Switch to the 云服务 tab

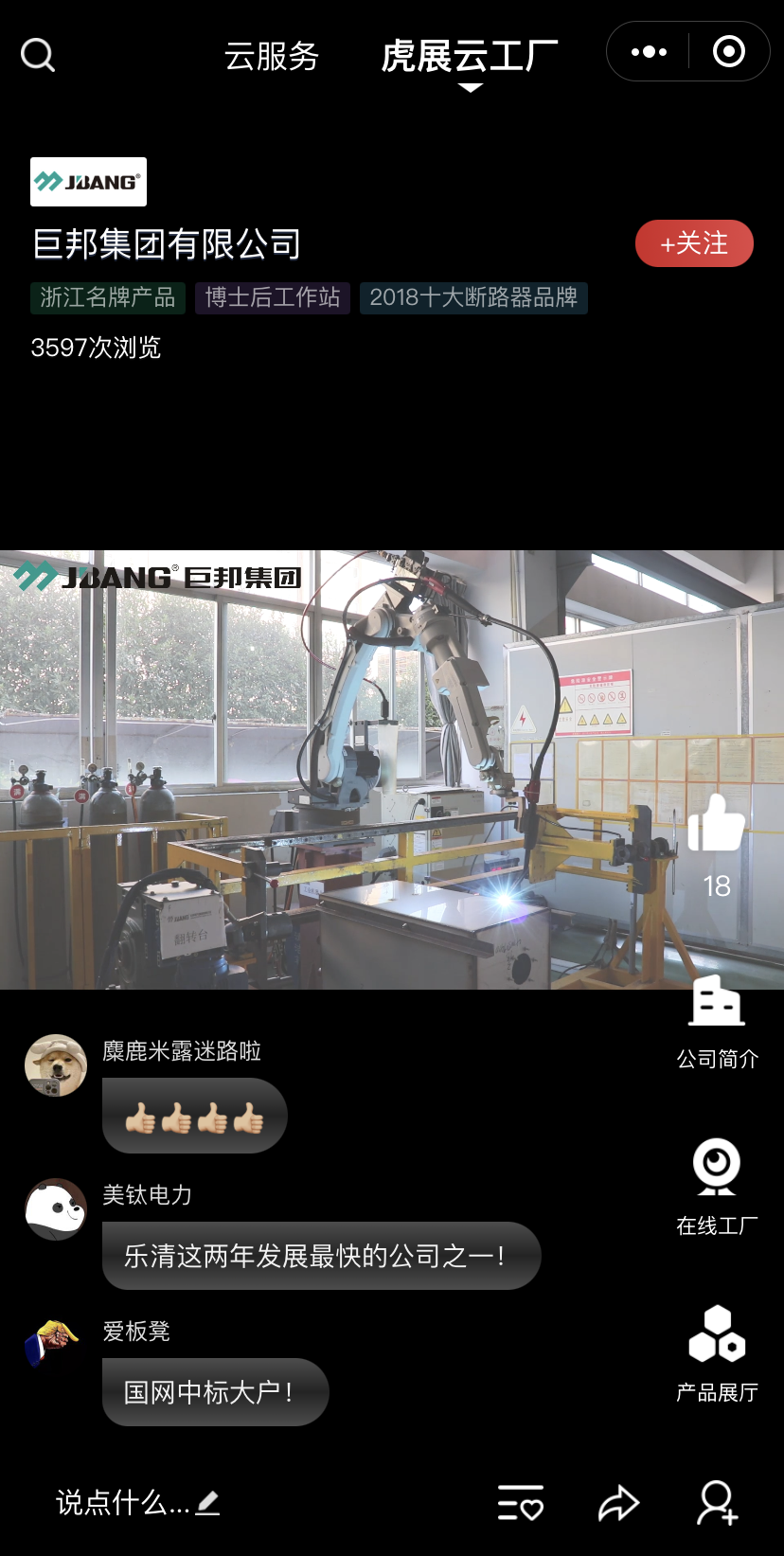tap(272, 57)
